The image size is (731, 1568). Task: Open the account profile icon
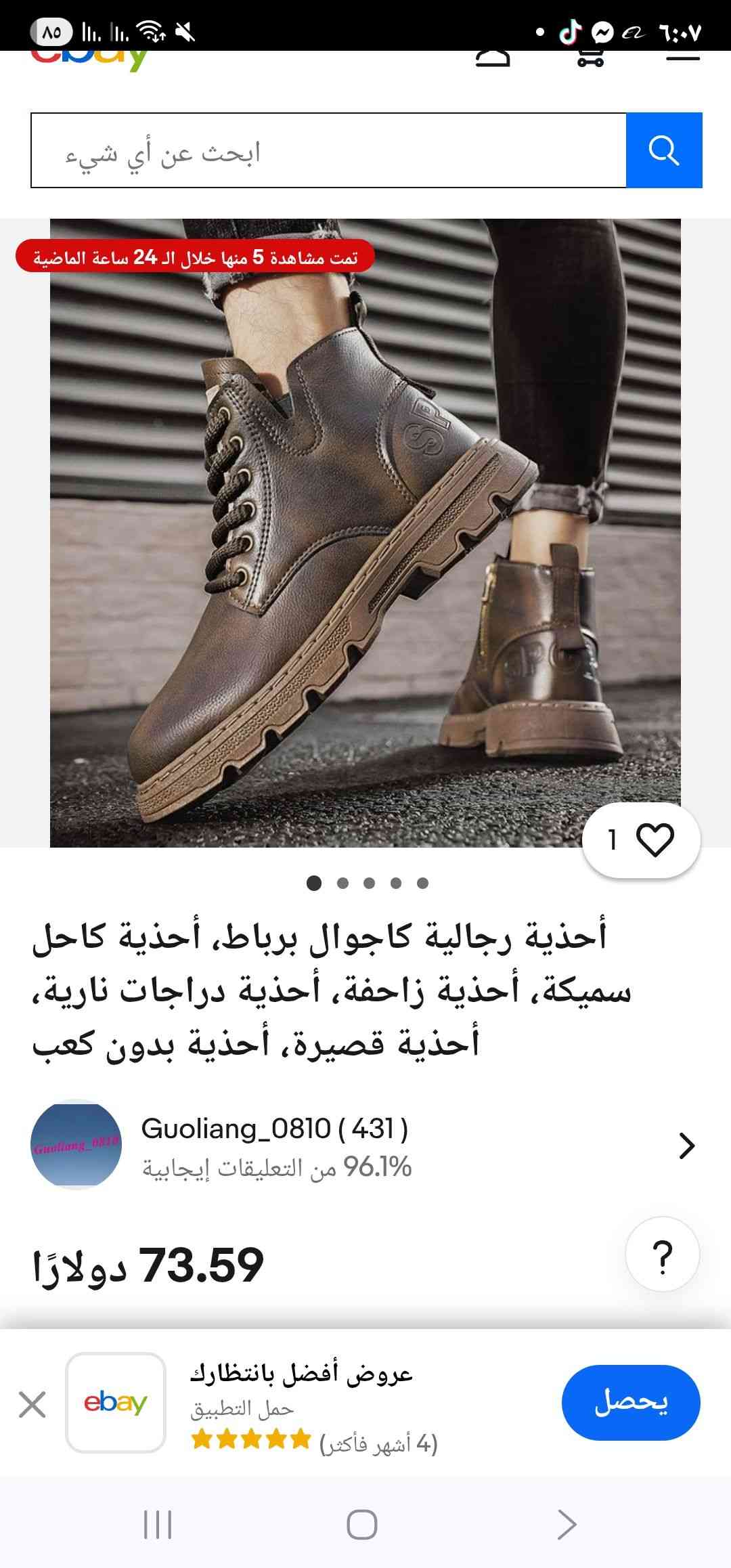coord(493,58)
